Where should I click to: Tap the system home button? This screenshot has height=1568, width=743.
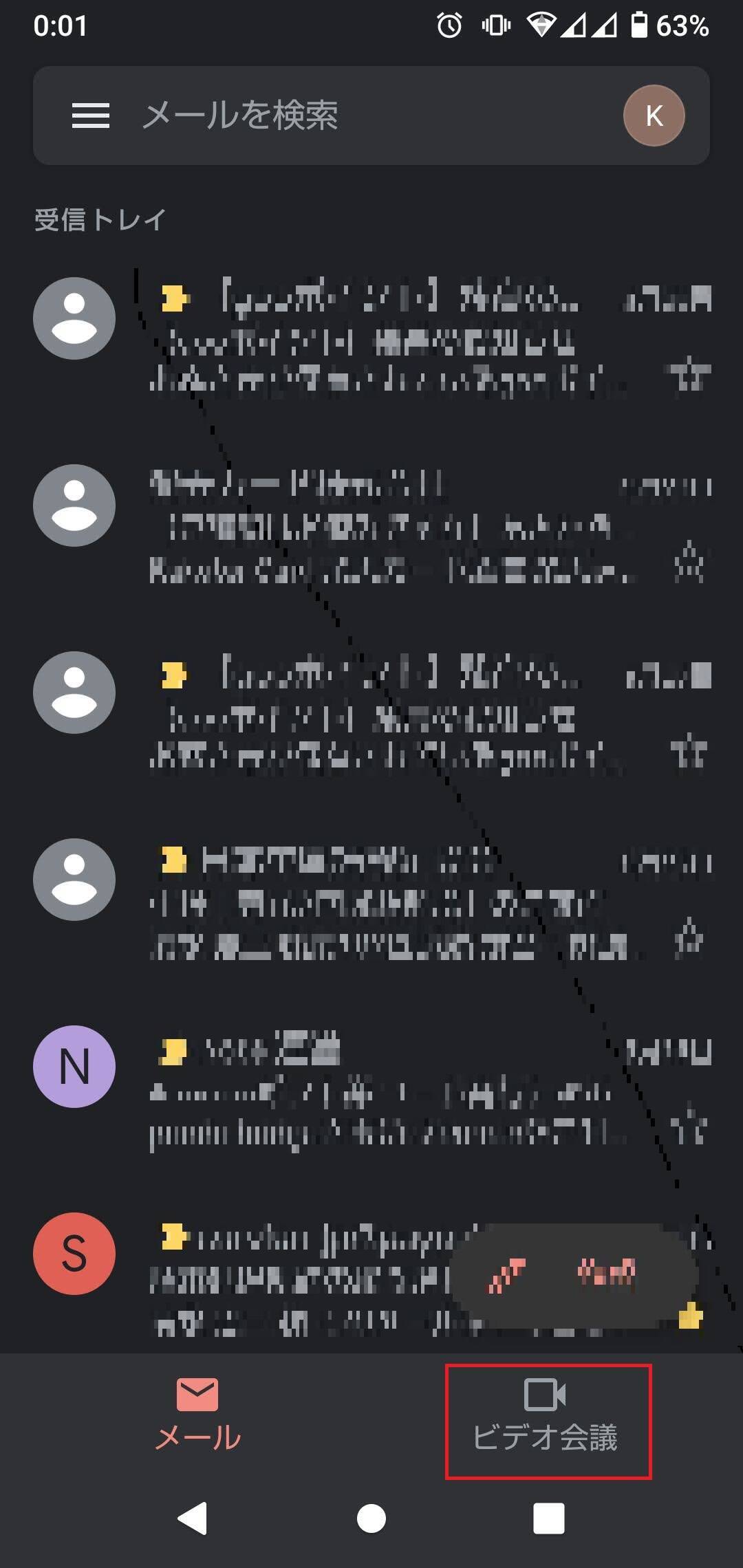click(371, 1518)
